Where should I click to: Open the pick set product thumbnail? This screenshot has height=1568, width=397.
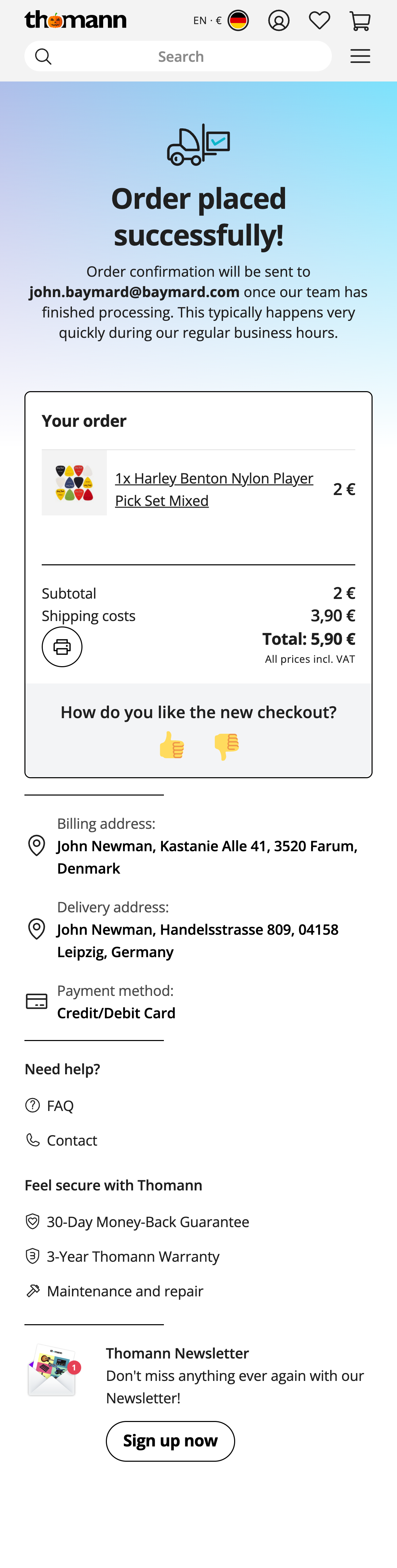[x=74, y=483]
